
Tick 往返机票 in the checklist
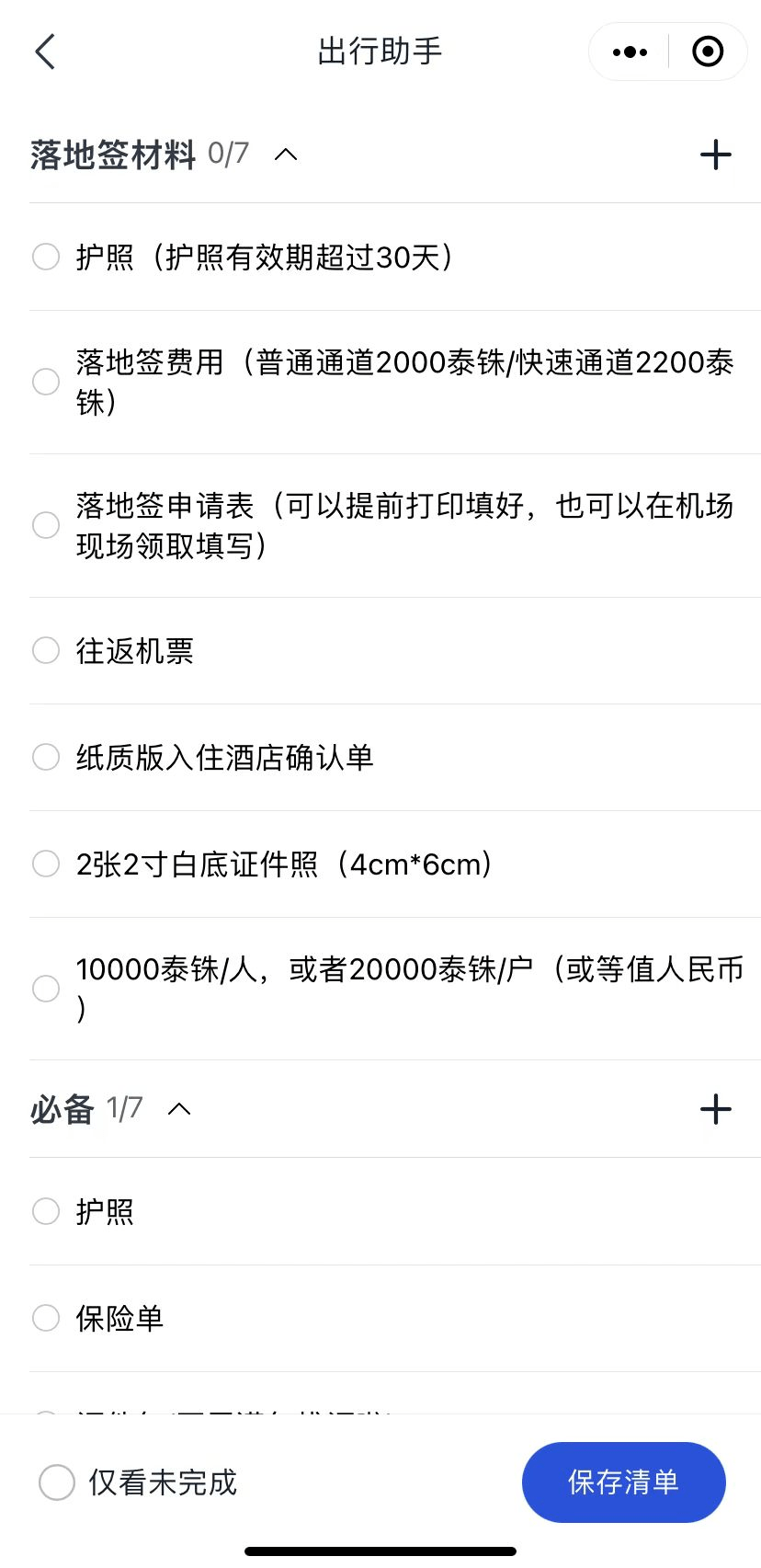point(46,650)
